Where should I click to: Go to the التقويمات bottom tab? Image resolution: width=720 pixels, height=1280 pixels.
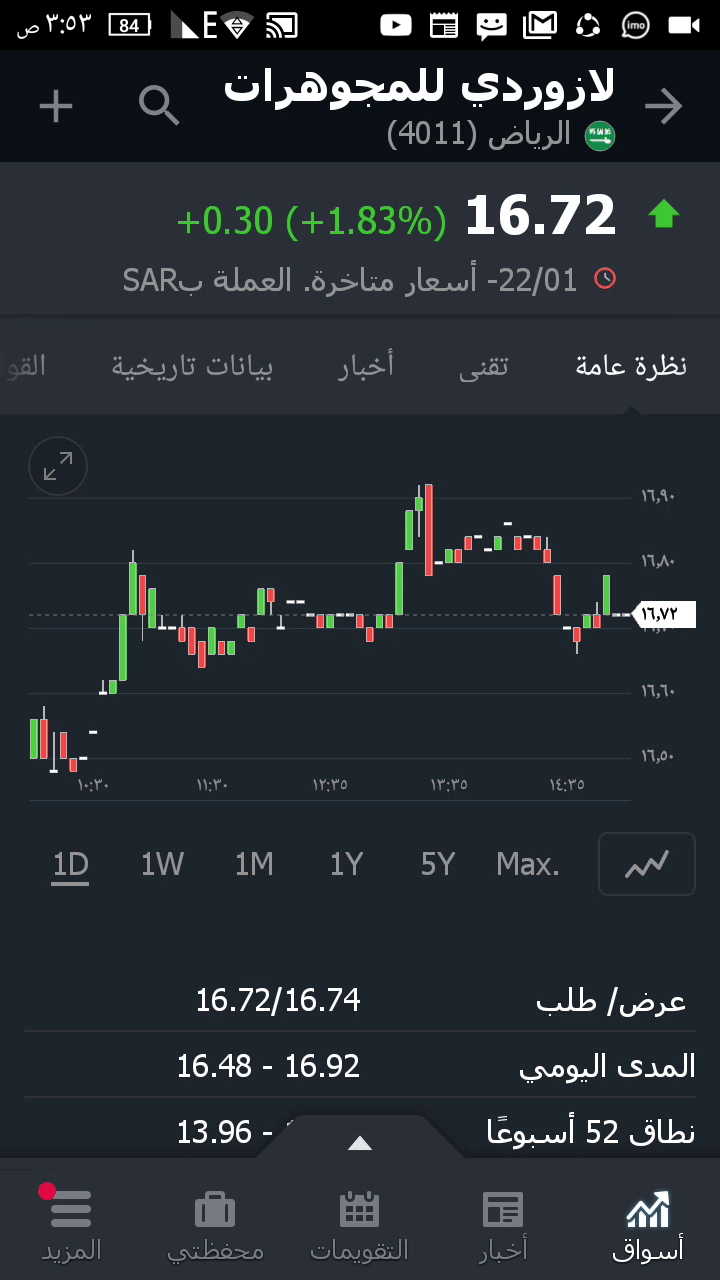pyautogui.click(x=360, y=1224)
